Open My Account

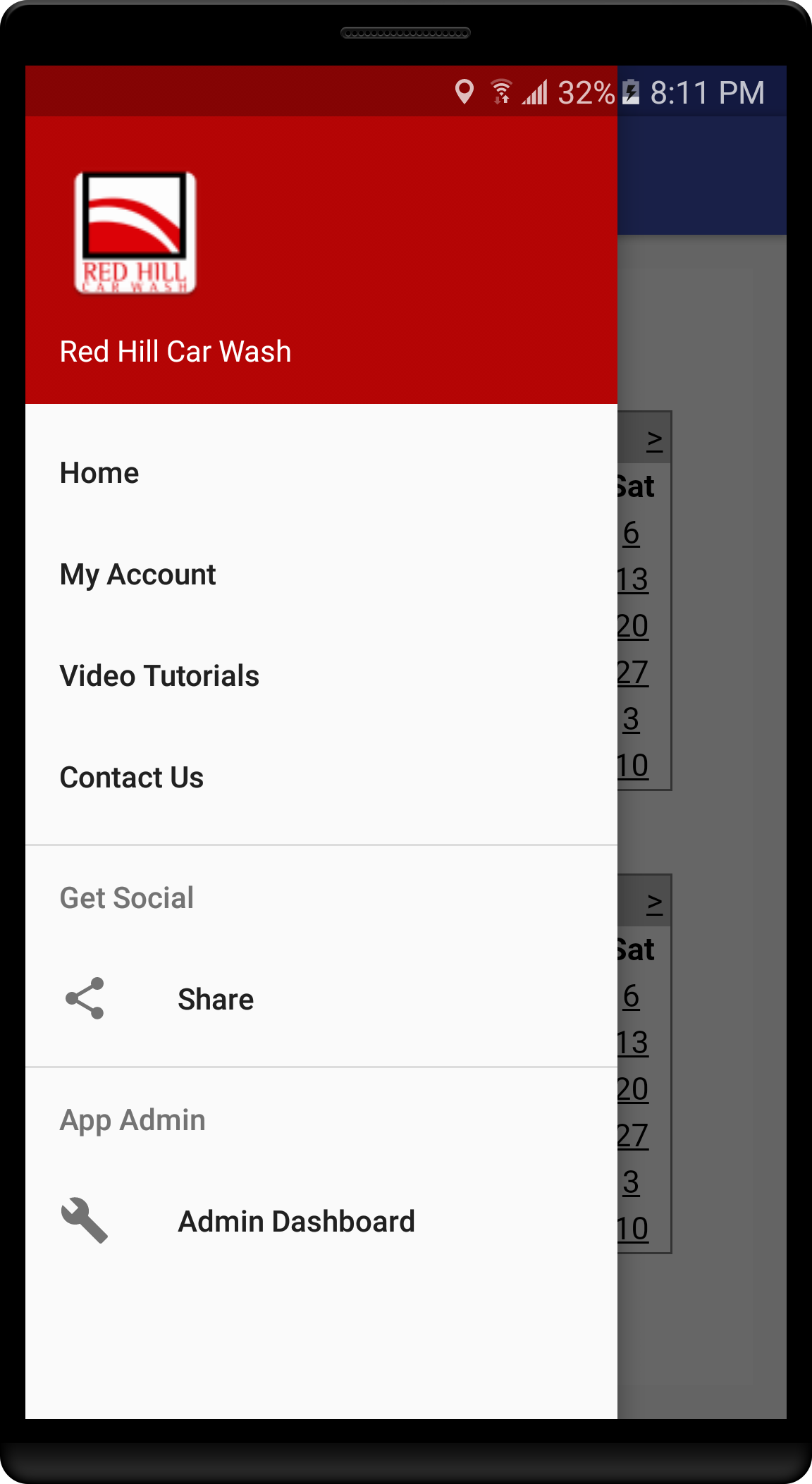tap(321, 575)
